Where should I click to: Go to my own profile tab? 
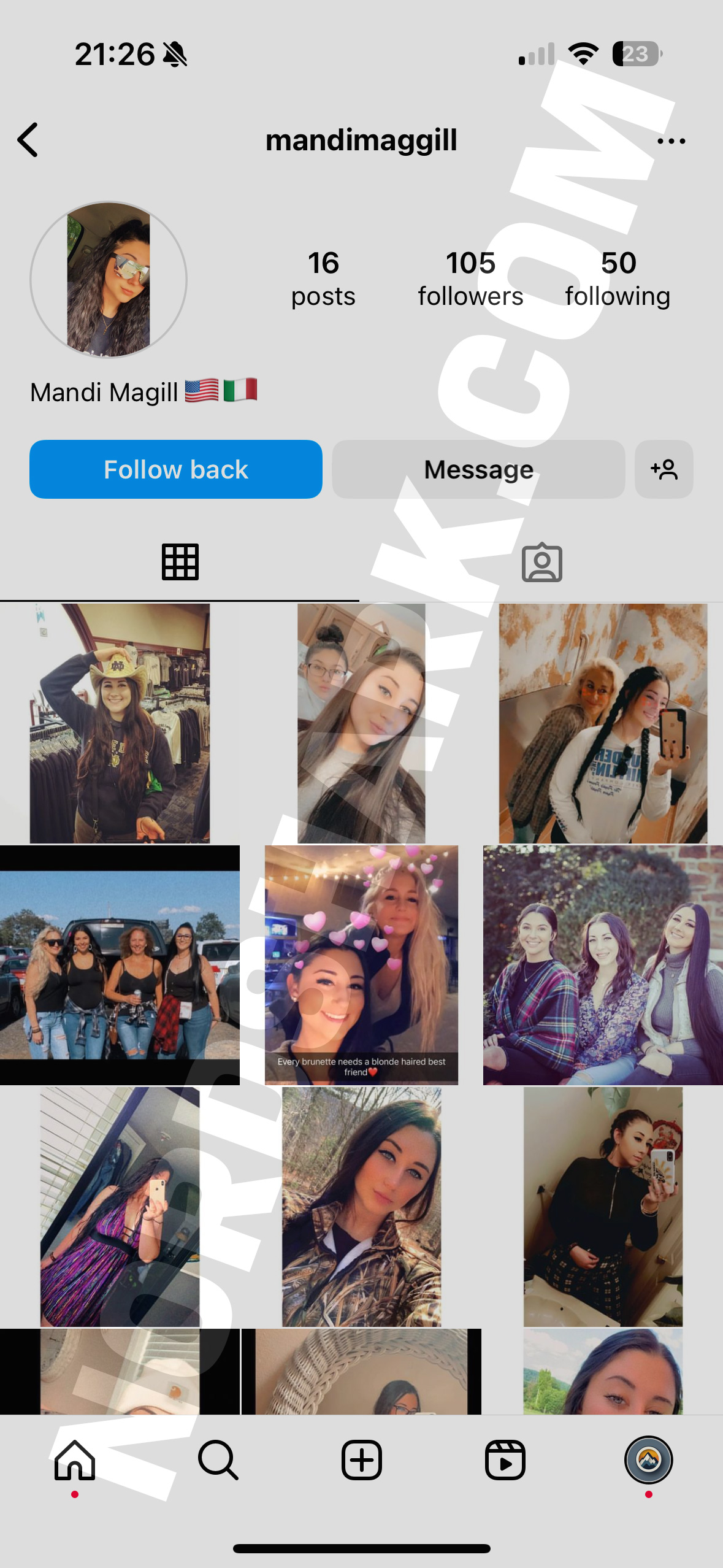tap(648, 1460)
